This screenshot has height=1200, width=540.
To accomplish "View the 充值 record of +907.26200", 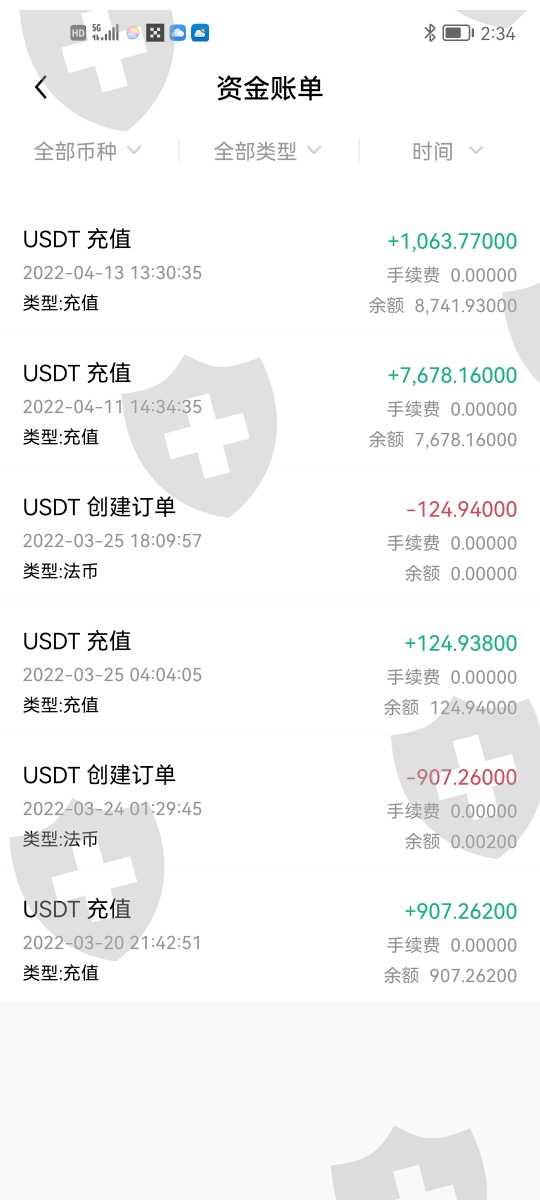I will pyautogui.click(x=270, y=940).
